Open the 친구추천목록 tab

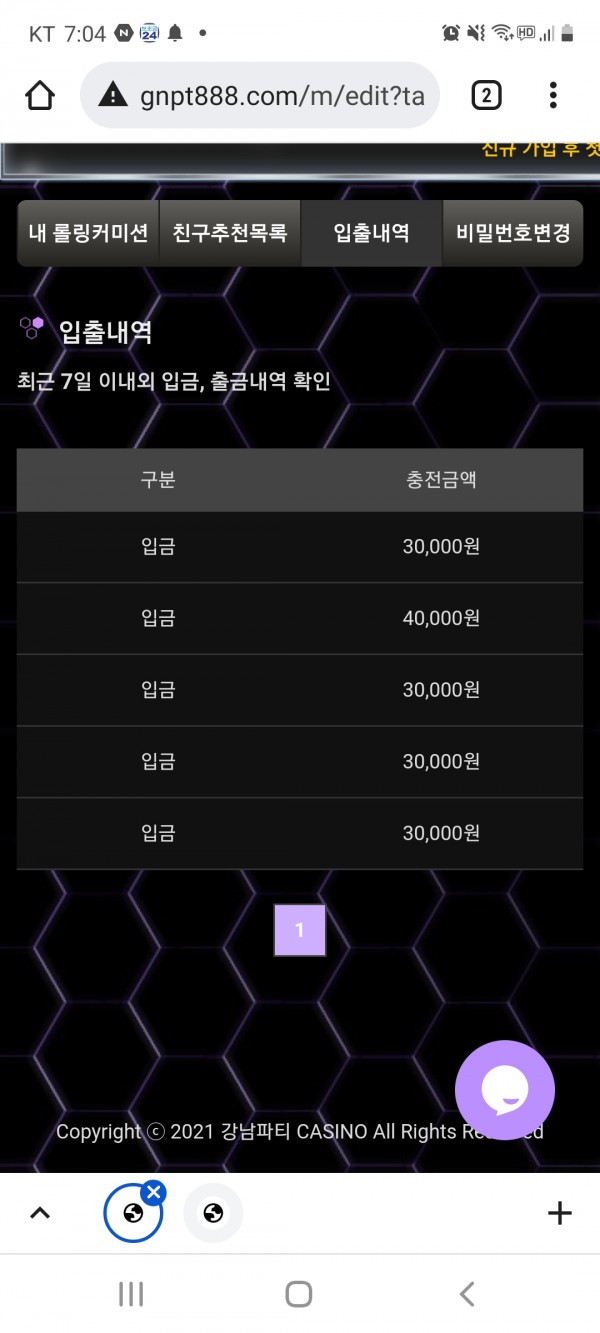[x=230, y=233]
